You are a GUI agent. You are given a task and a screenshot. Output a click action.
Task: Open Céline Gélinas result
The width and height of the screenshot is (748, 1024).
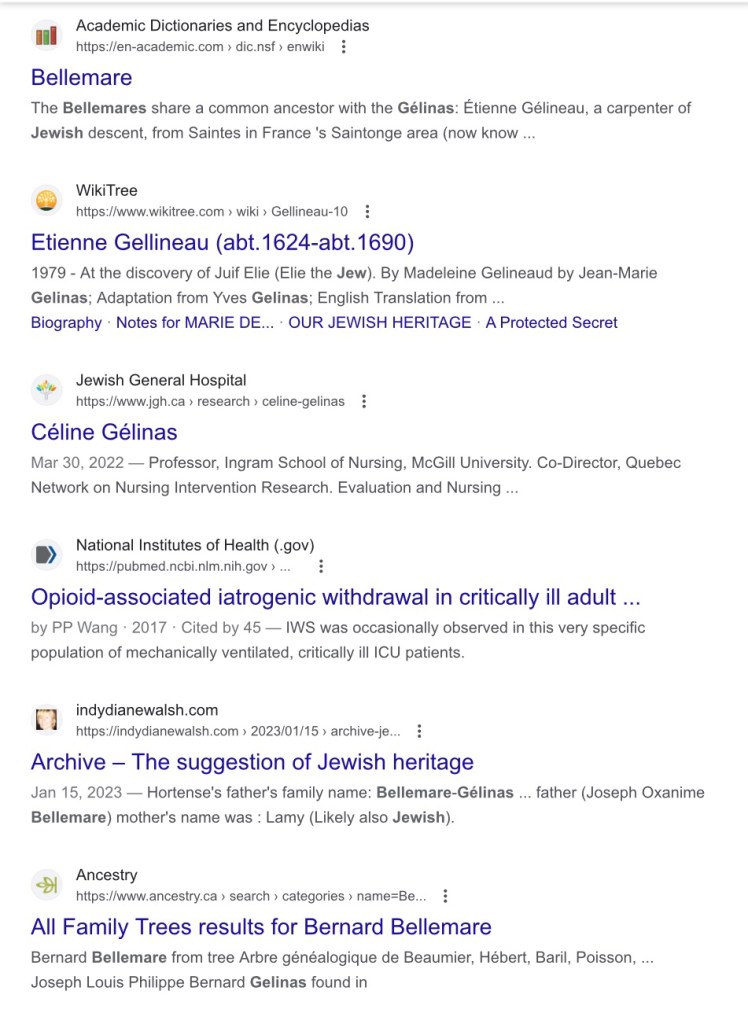(x=104, y=432)
